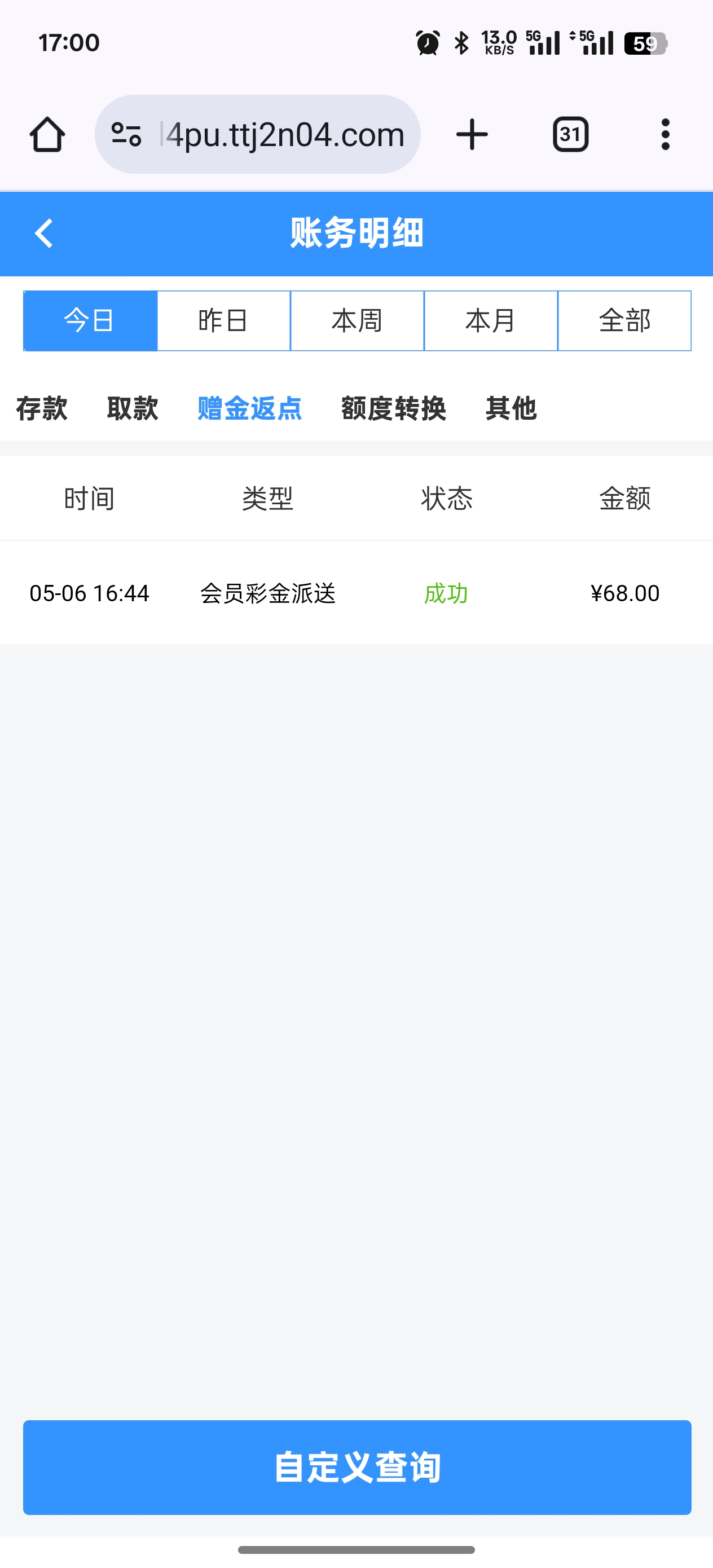The image size is (713, 1568).
Task: Select the 今日 date filter
Action: click(90, 321)
